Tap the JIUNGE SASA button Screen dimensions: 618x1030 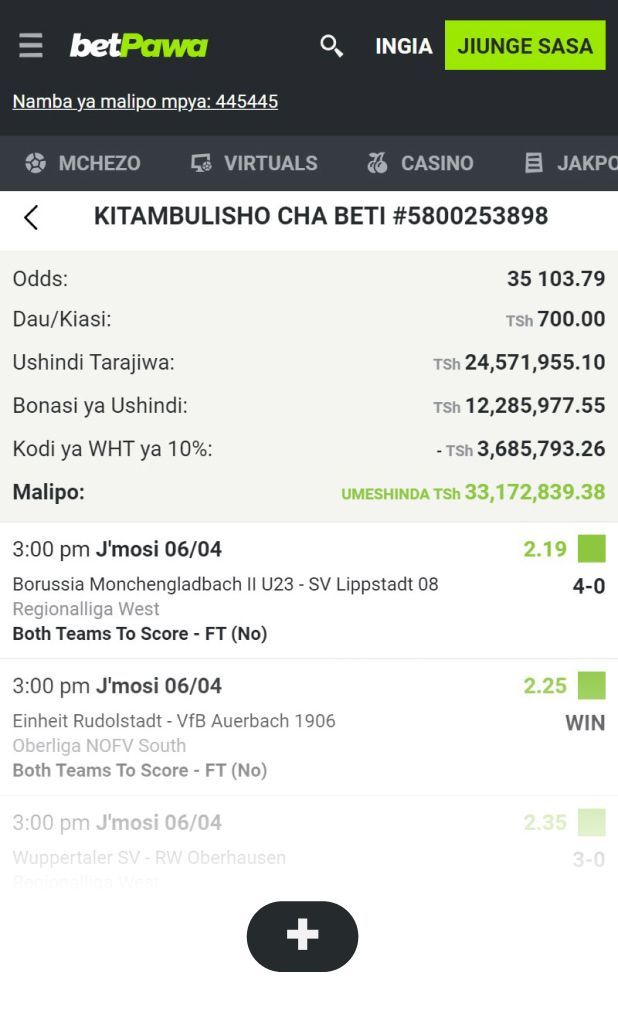click(x=525, y=46)
